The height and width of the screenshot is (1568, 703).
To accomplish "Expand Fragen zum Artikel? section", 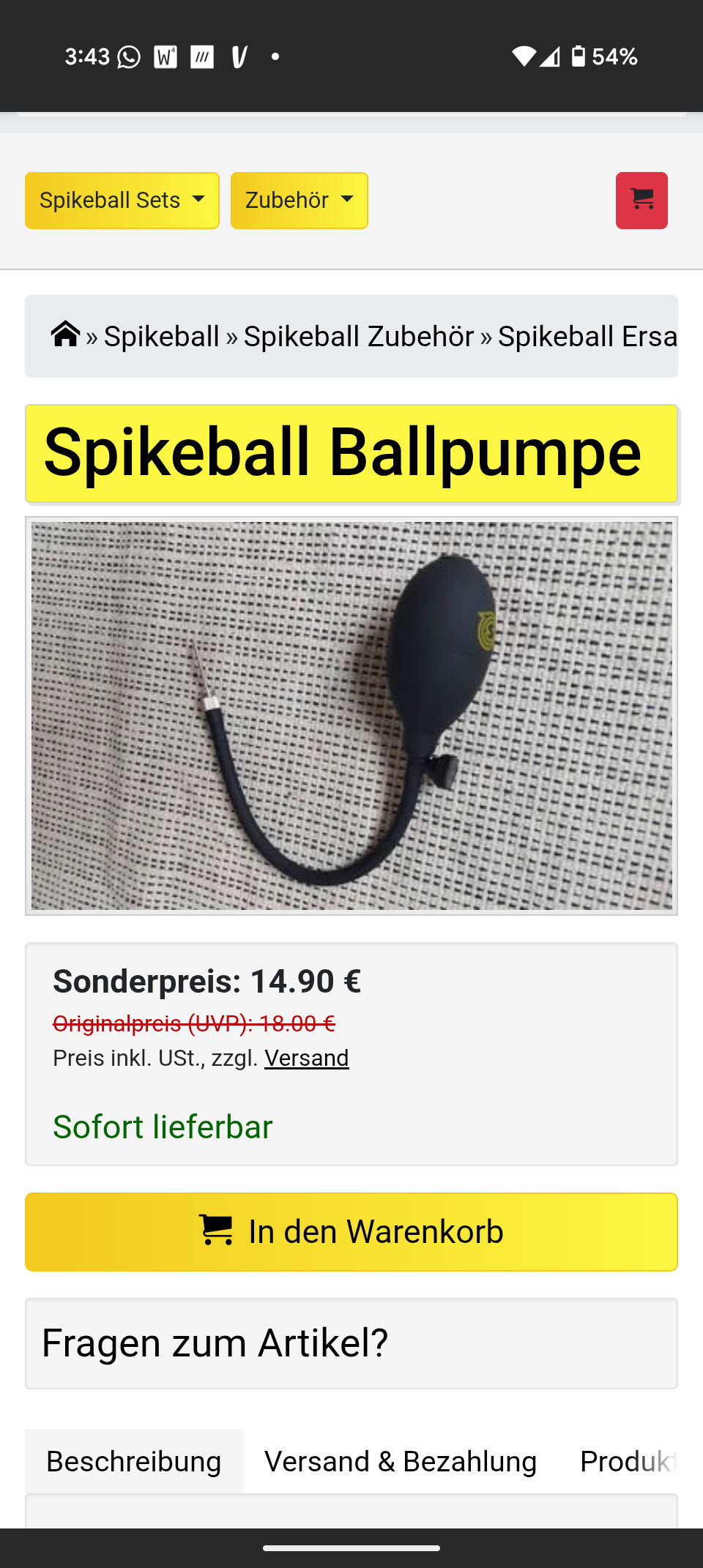I will 351,1343.
